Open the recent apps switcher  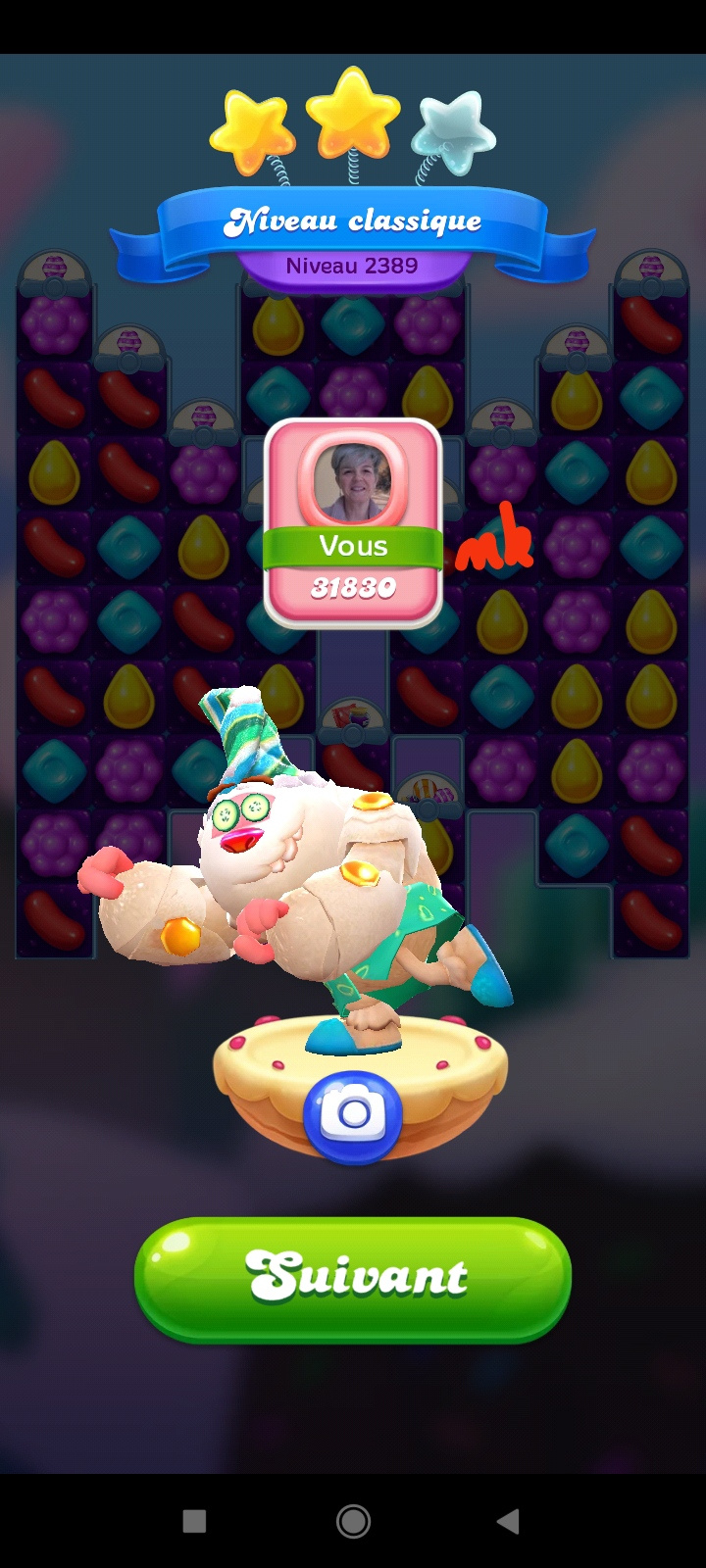[x=194, y=1521]
